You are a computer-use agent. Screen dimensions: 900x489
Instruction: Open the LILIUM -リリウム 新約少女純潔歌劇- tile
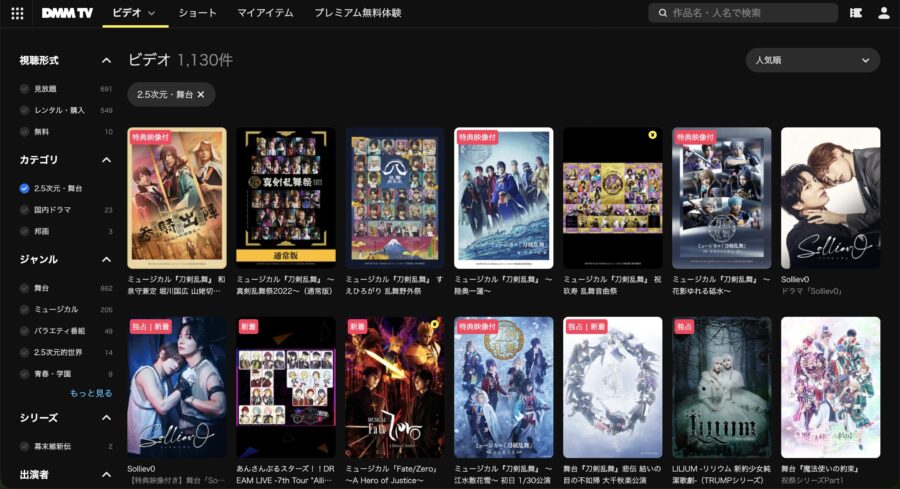721,387
